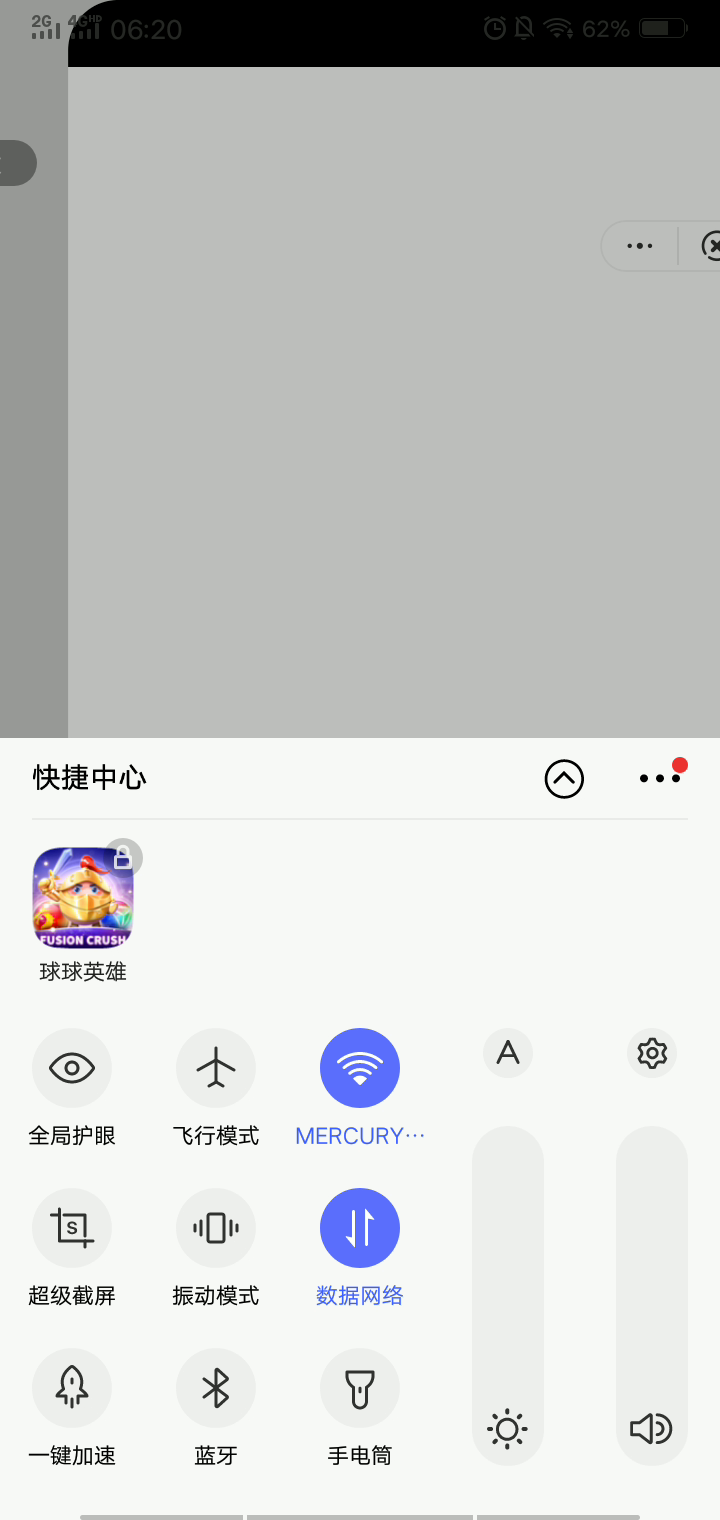
Task: Open the mini-program three-dot options
Action: (640, 246)
